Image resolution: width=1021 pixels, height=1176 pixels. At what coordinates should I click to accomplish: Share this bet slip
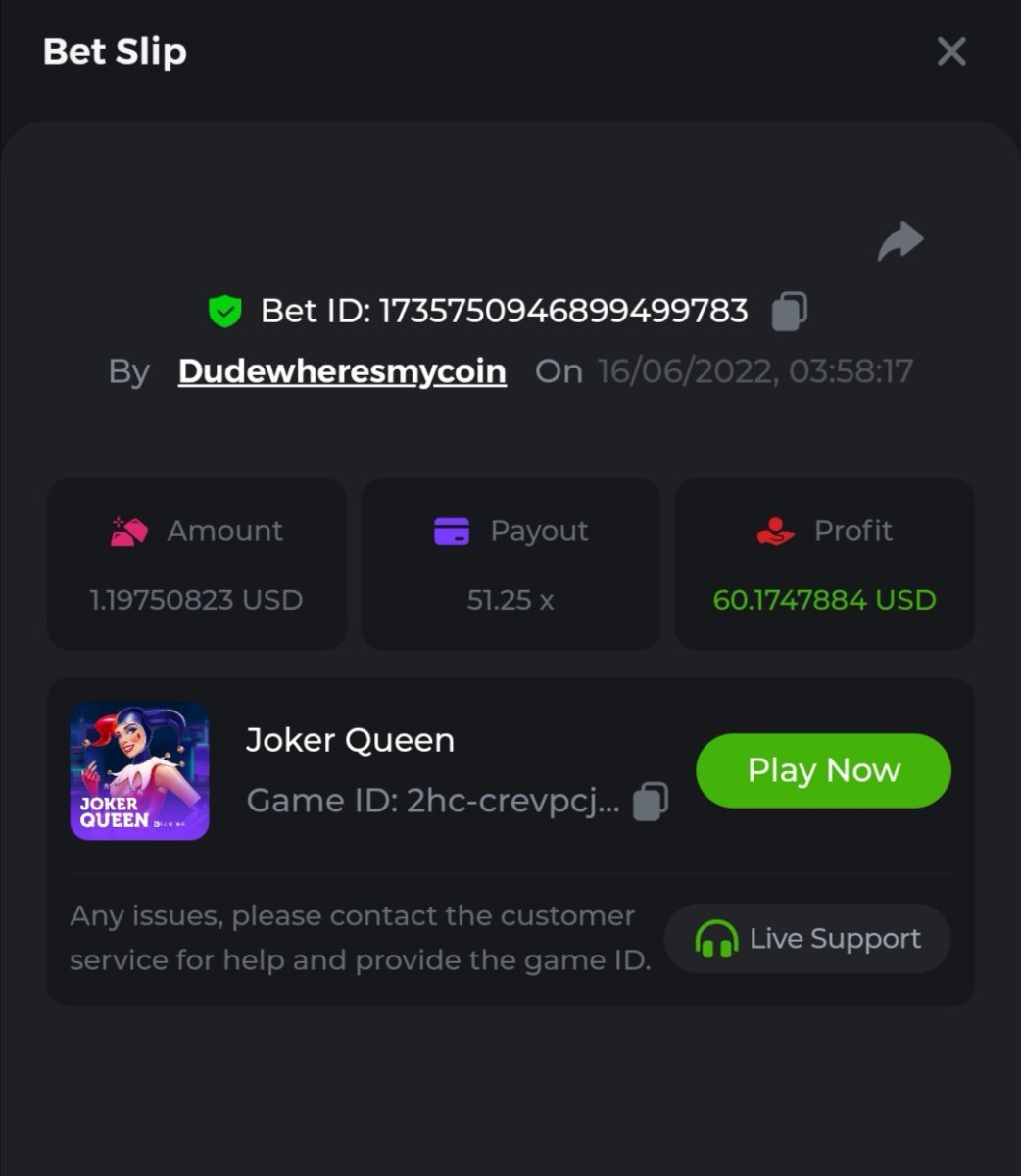(900, 241)
